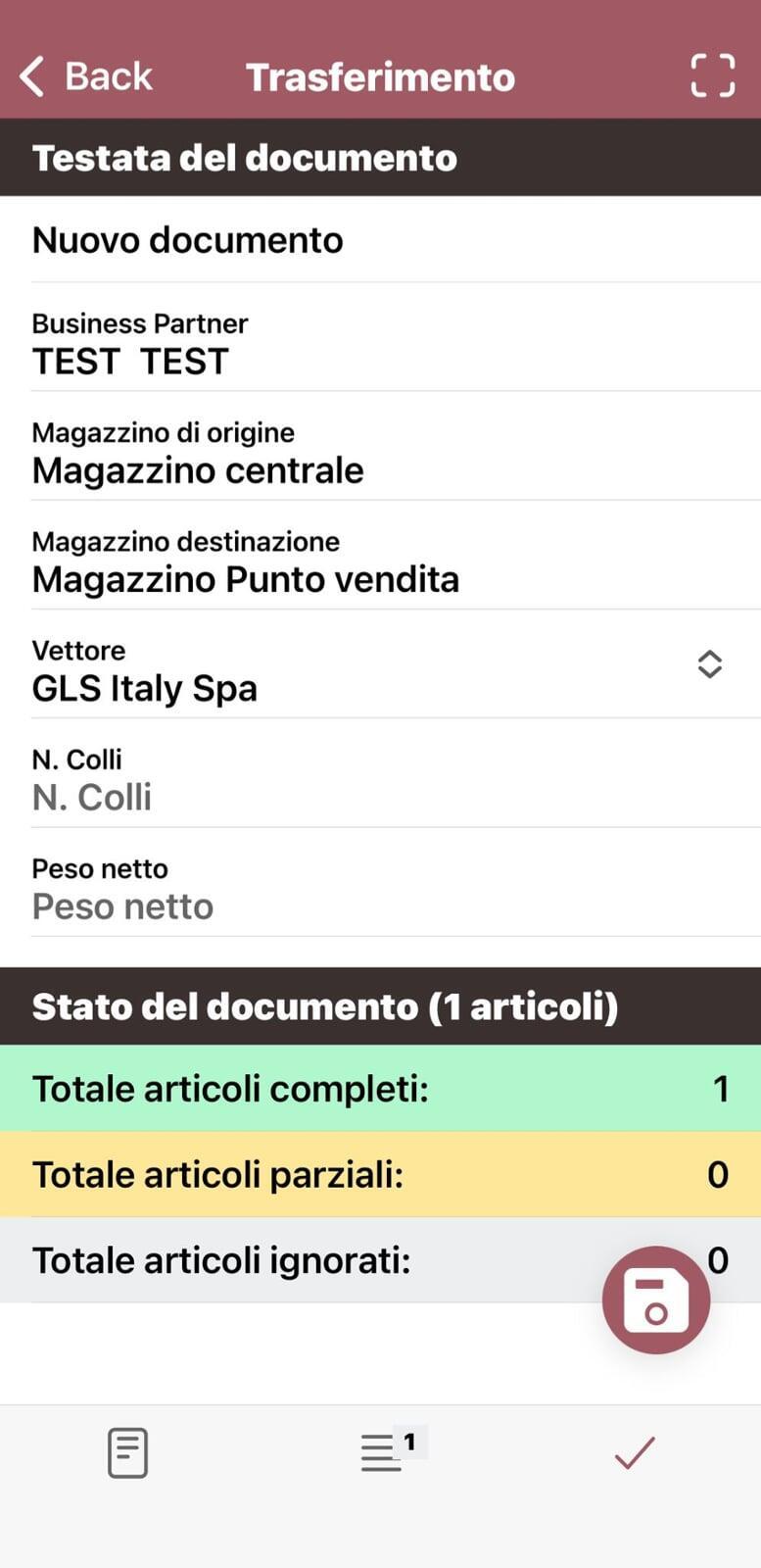Switch to the document header tab

(x=127, y=1452)
